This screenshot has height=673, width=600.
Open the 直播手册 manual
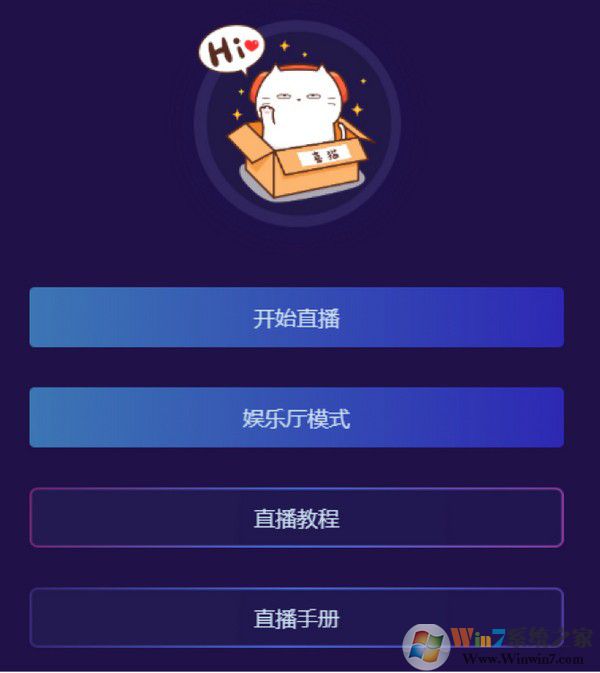(296, 618)
